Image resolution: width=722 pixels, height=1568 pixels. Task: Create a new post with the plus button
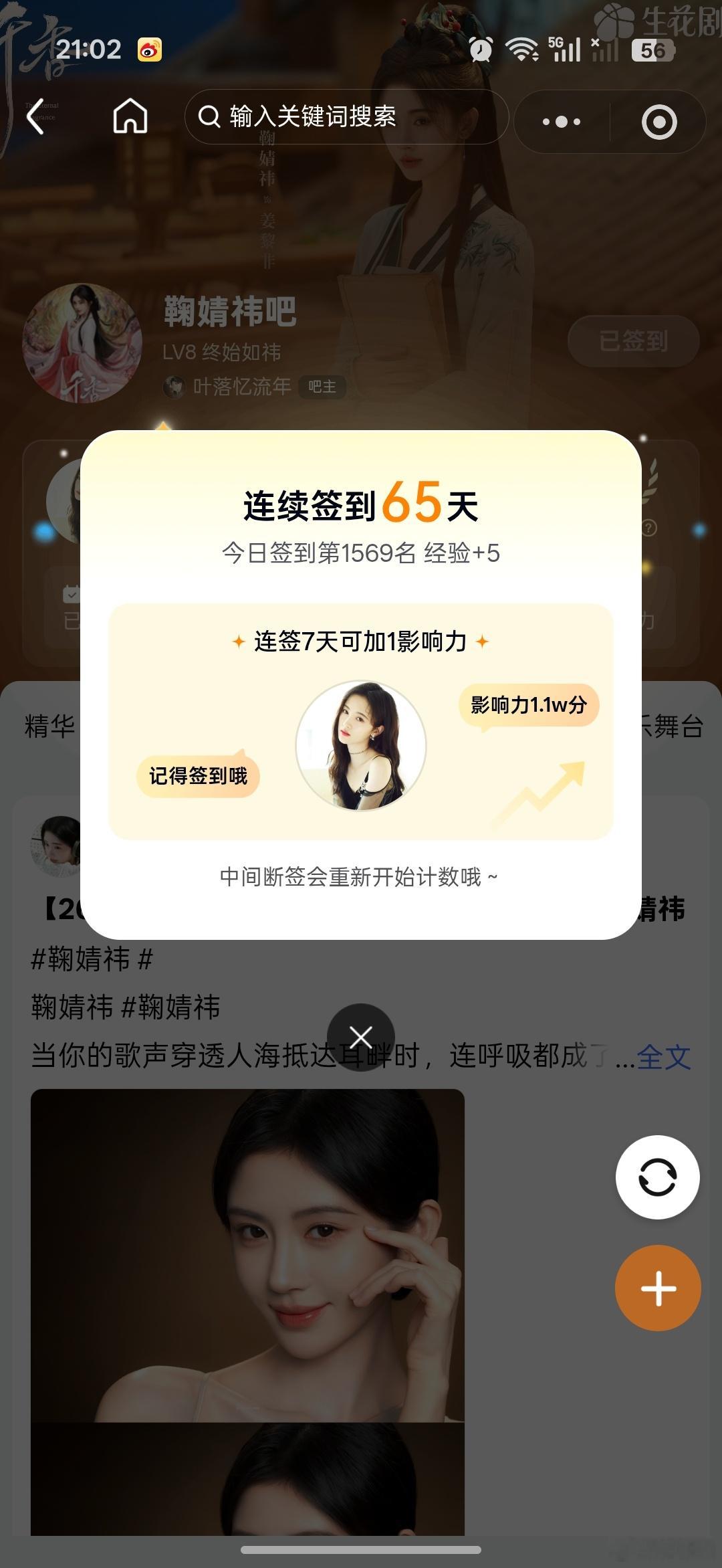click(658, 1288)
